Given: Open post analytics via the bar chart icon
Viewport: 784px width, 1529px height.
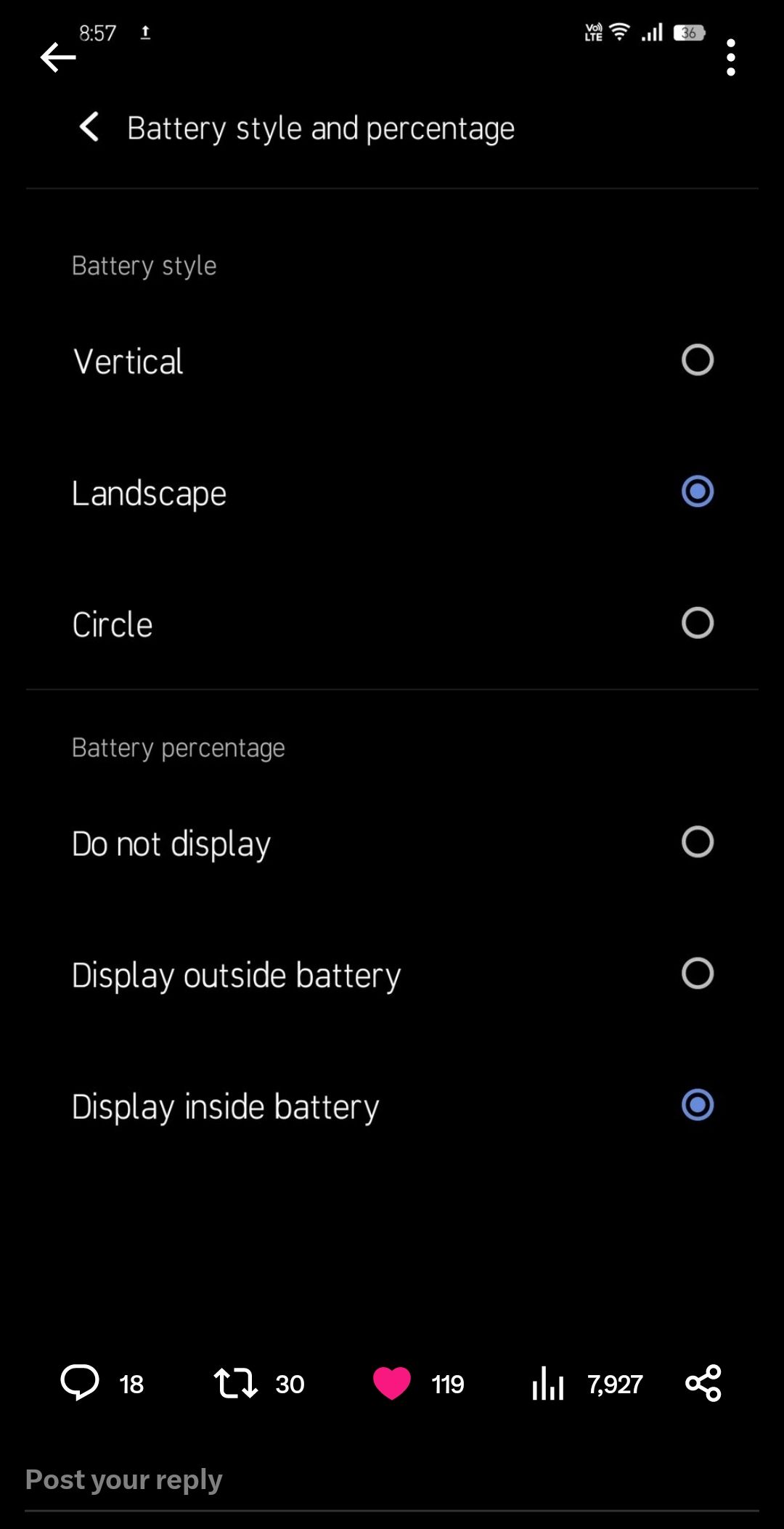Looking at the screenshot, I should [548, 1383].
